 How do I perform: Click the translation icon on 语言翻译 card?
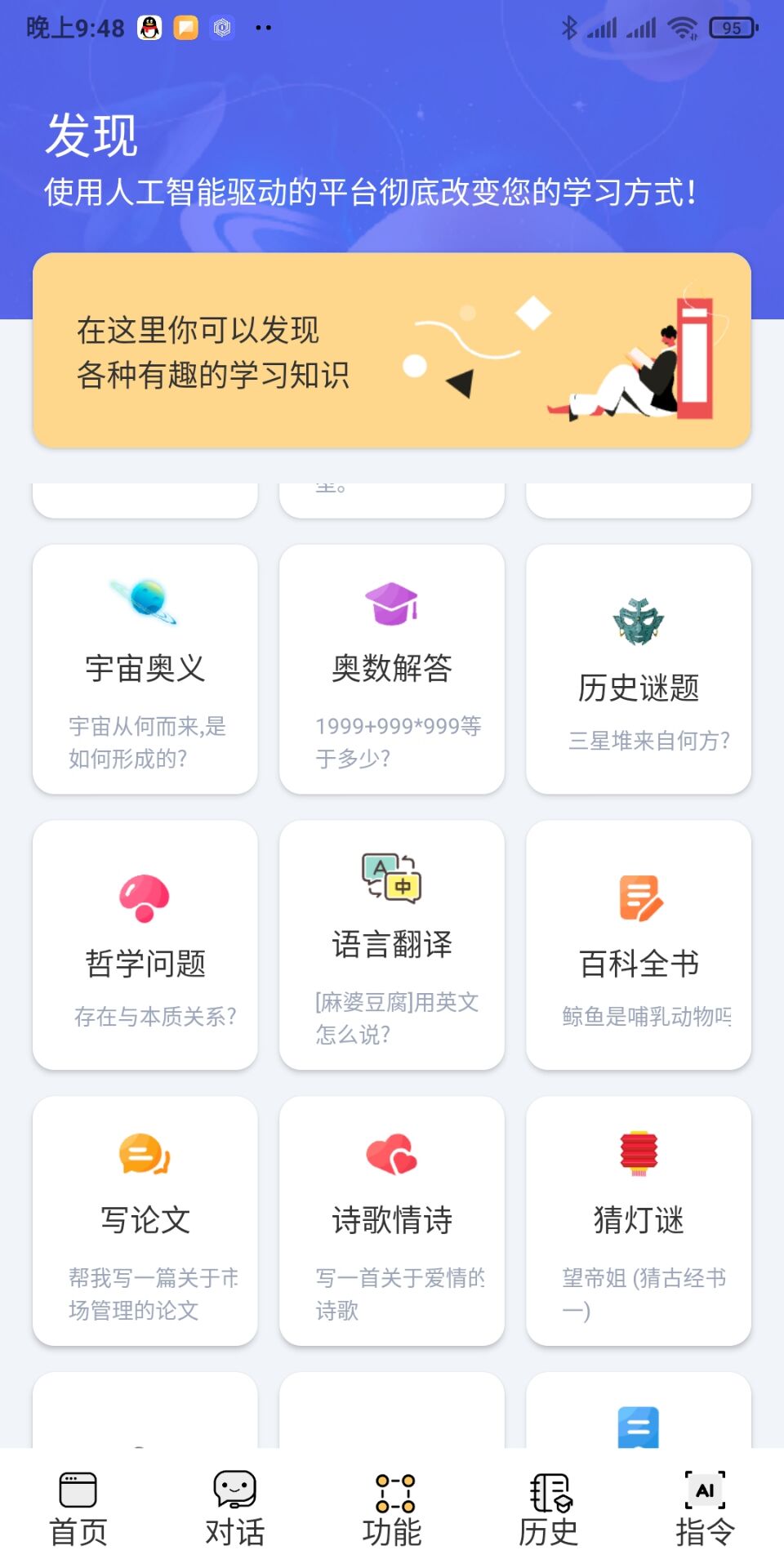pyautogui.click(x=391, y=880)
